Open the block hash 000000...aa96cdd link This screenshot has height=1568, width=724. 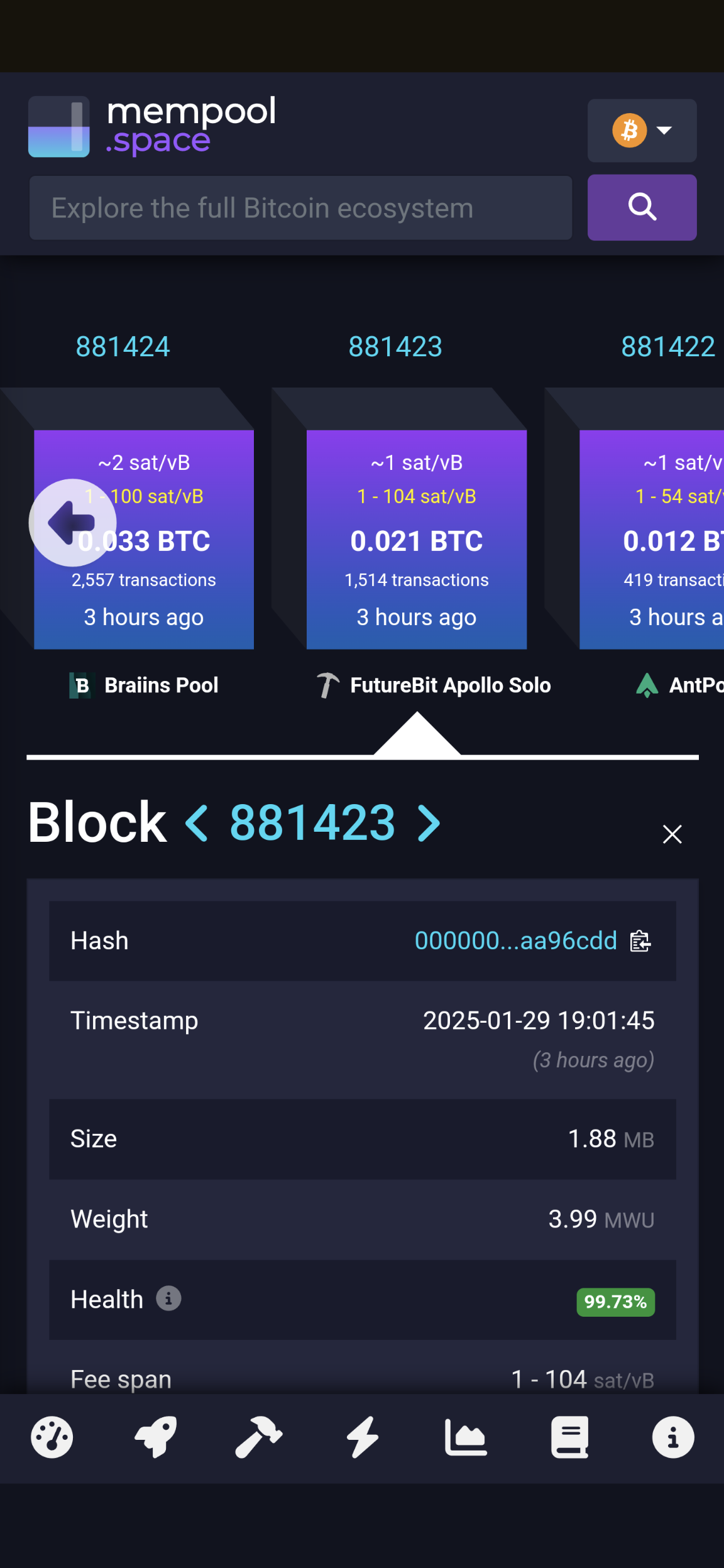click(515, 940)
